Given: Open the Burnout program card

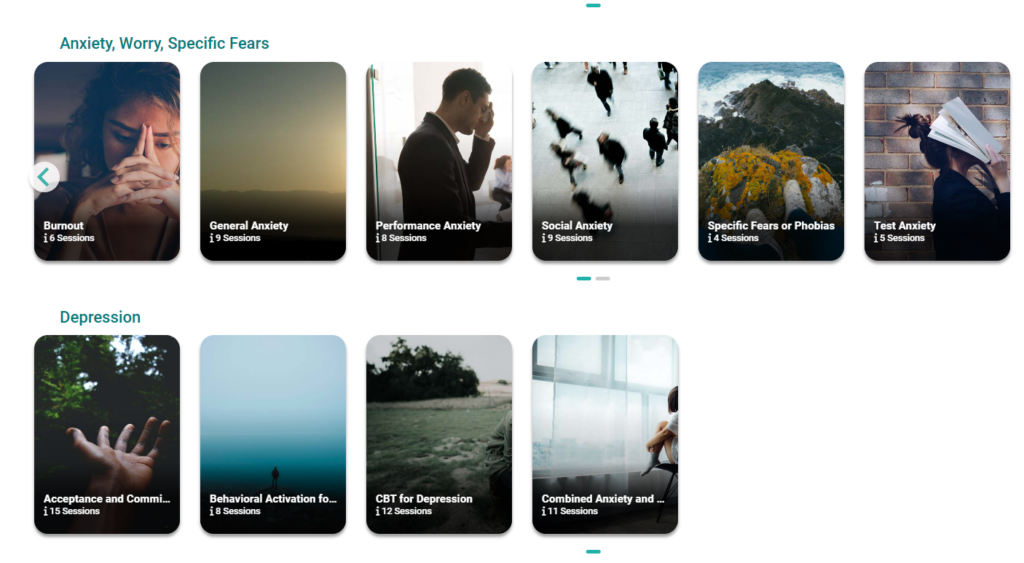Looking at the screenshot, I should (107, 161).
